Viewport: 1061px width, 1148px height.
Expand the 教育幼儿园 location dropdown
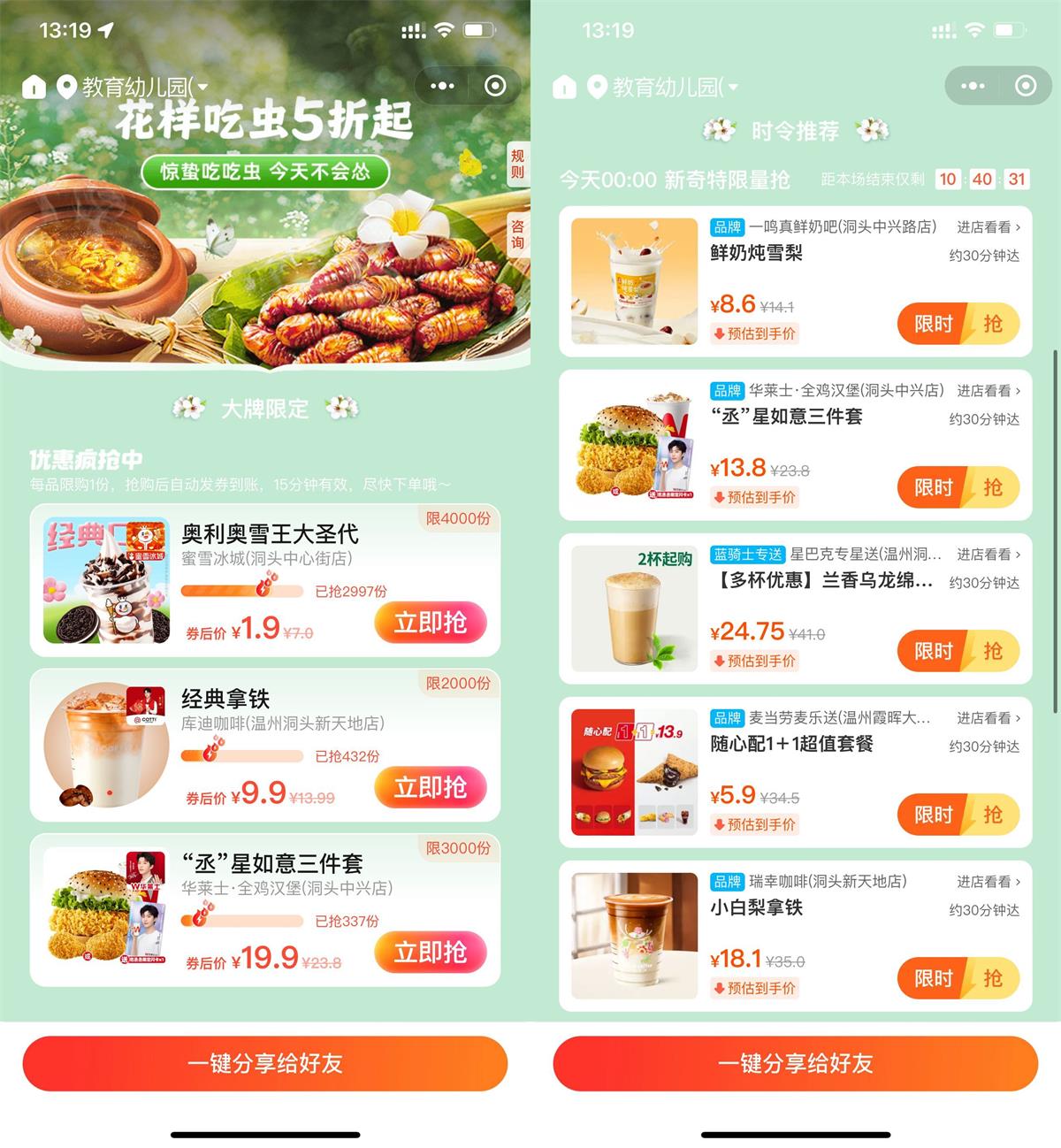click(x=202, y=87)
